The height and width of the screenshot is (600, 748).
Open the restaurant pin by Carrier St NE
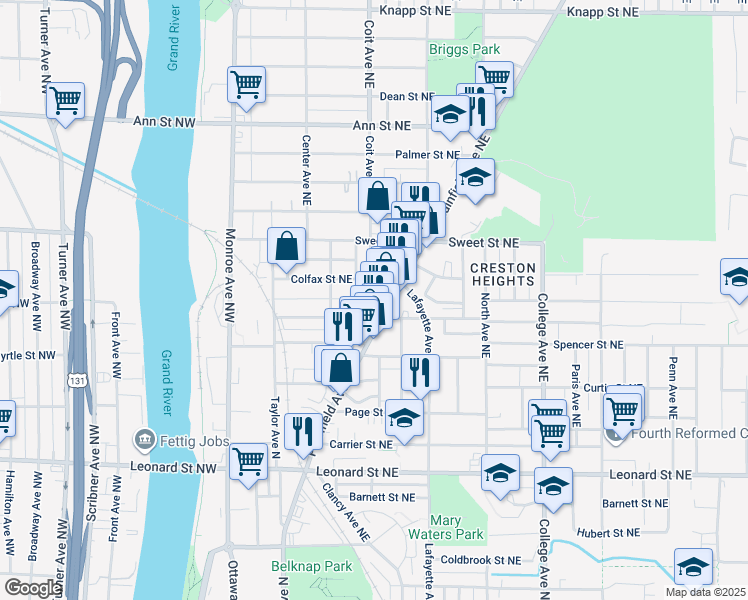pos(300,431)
